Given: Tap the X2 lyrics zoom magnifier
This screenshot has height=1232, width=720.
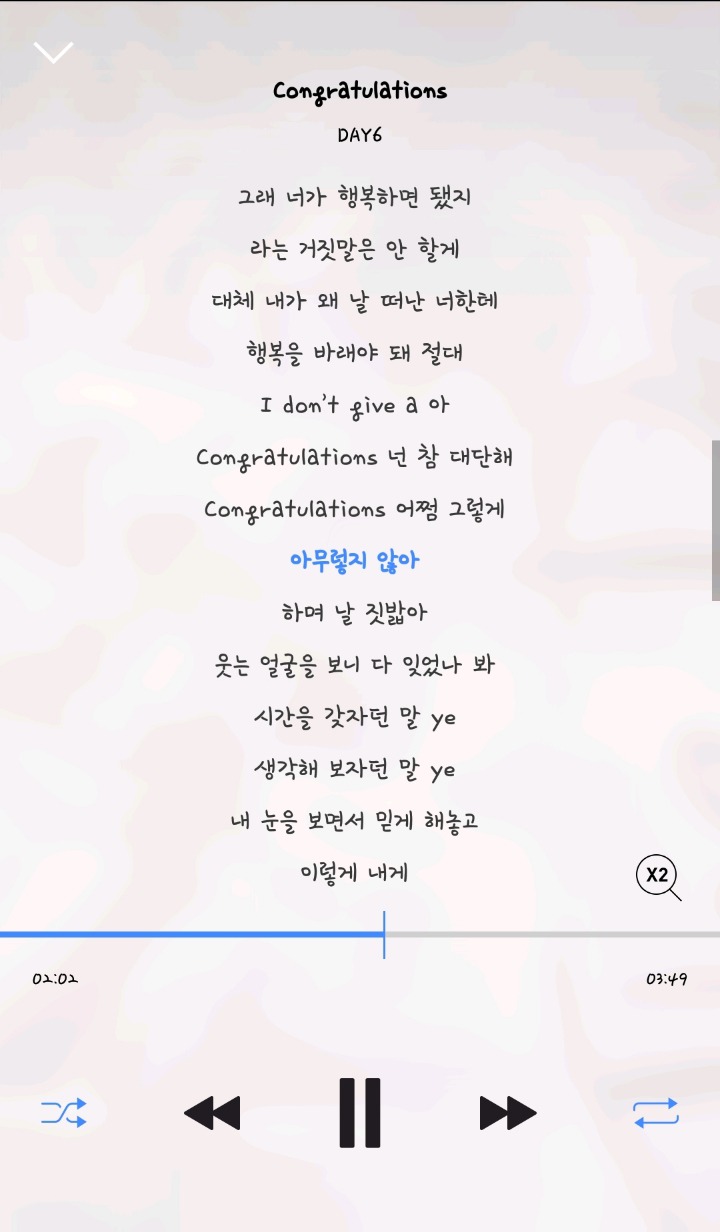Looking at the screenshot, I should (658, 876).
